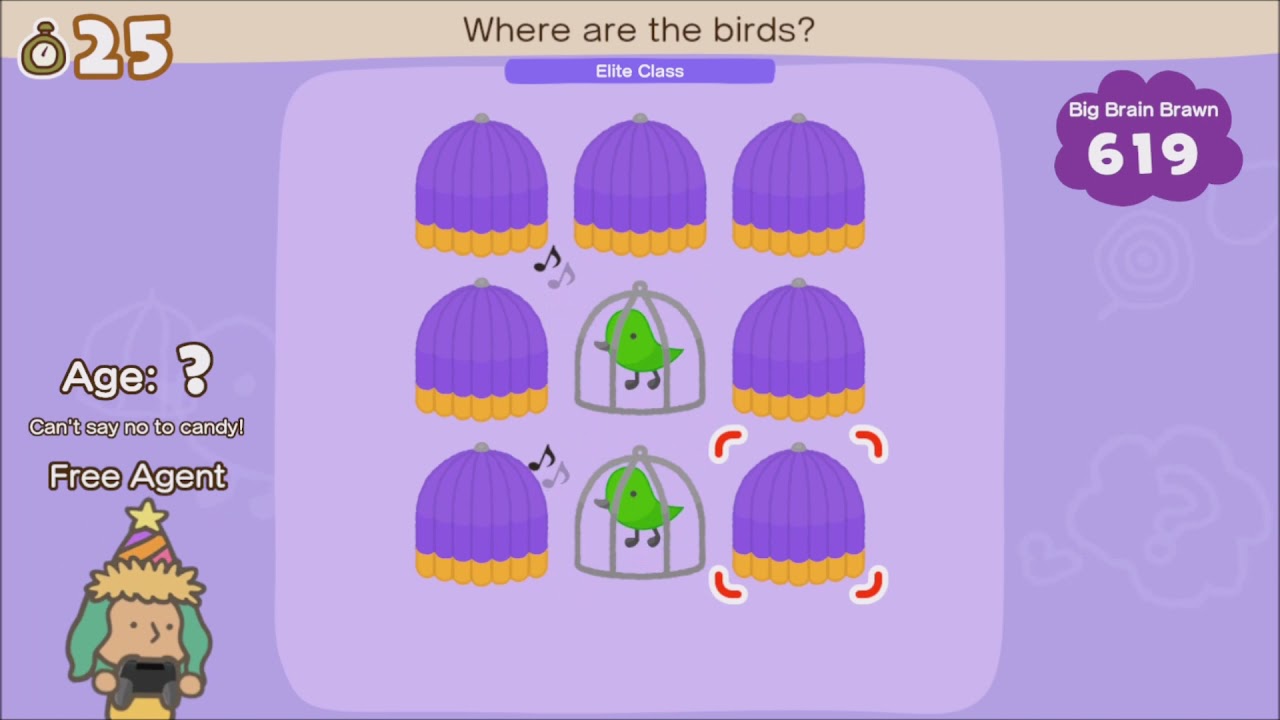Select the cage highlighted by red brackets
Image resolution: width=1280 pixels, height=720 pixels.
[798, 516]
